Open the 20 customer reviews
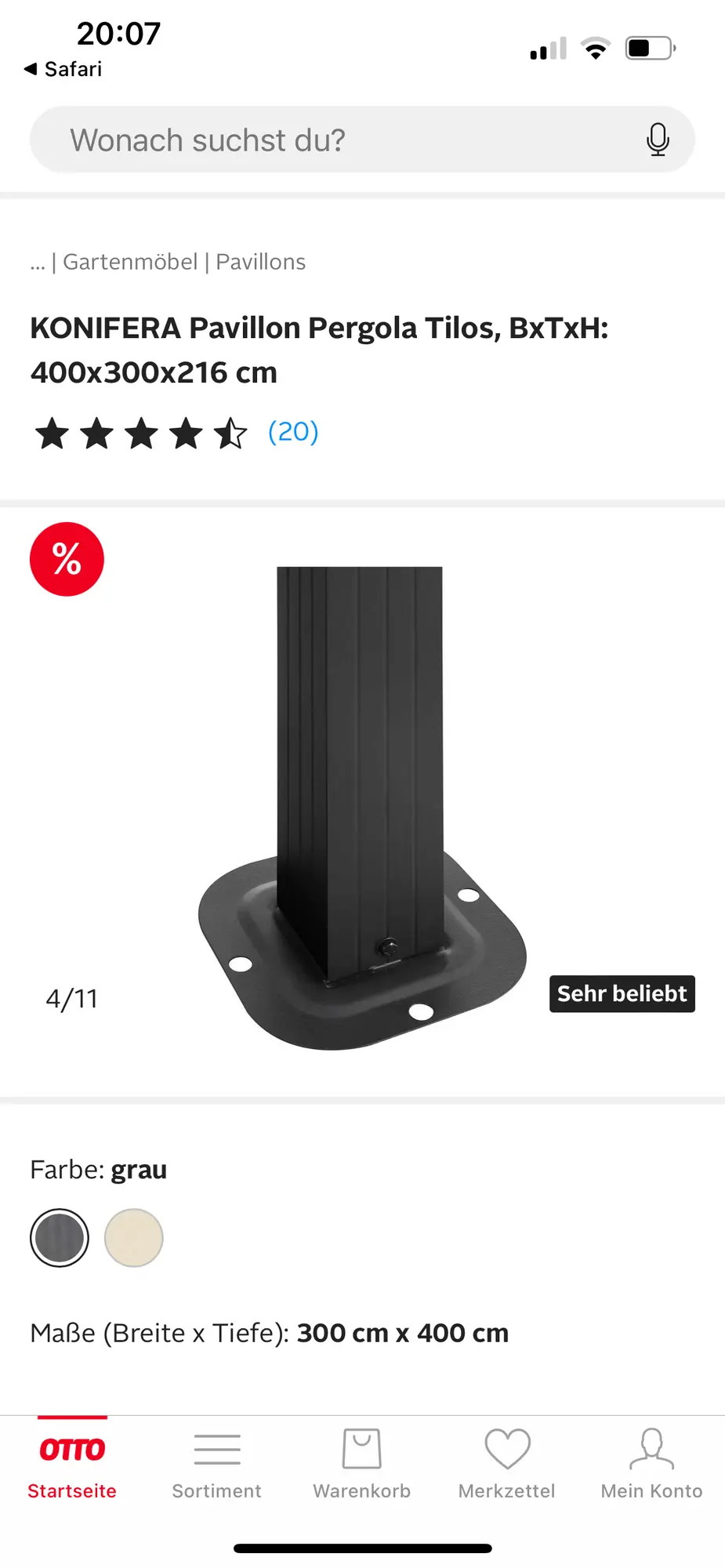The image size is (725, 1568). tap(293, 432)
